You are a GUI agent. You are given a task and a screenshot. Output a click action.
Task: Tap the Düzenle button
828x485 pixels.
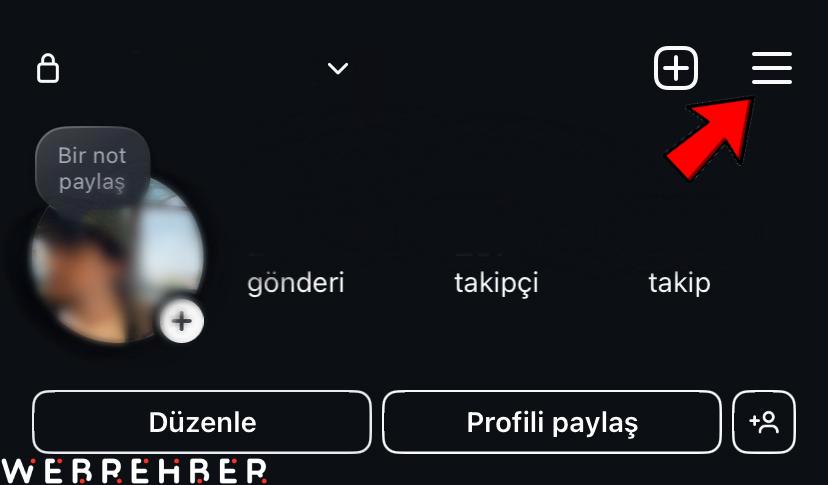pyautogui.click(x=202, y=422)
